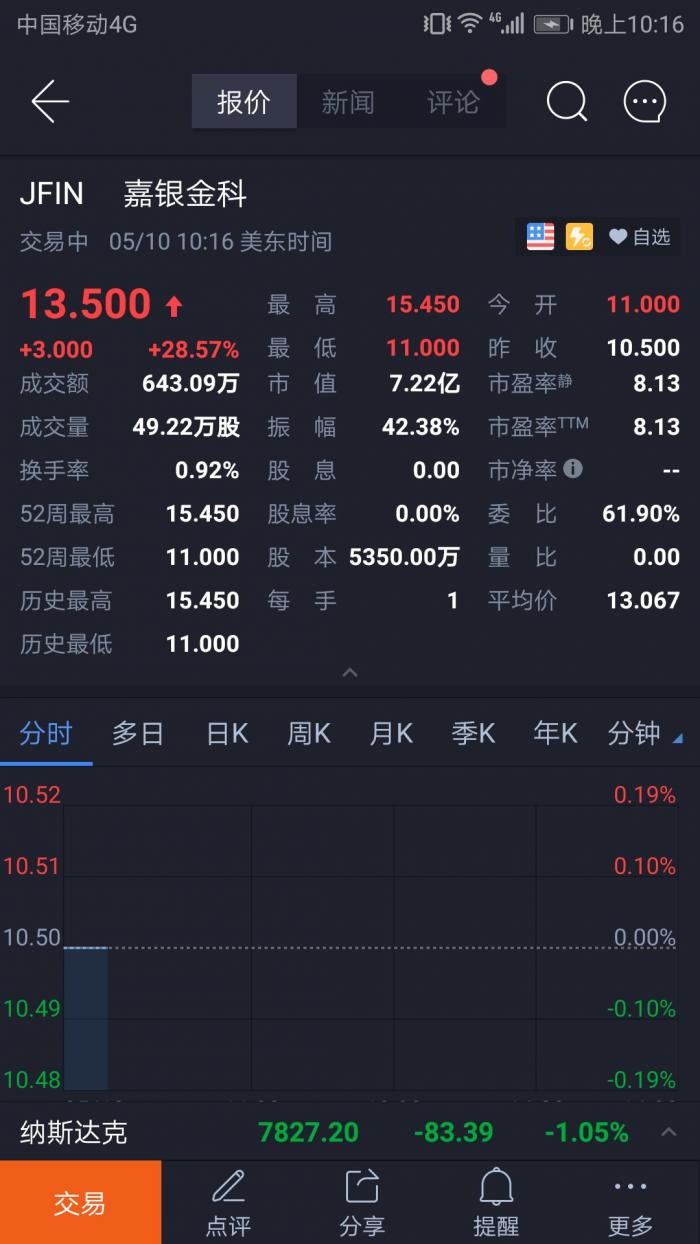Open the search magnifier icon
This screenshot has width=700, height=1244.
(566, 102)
